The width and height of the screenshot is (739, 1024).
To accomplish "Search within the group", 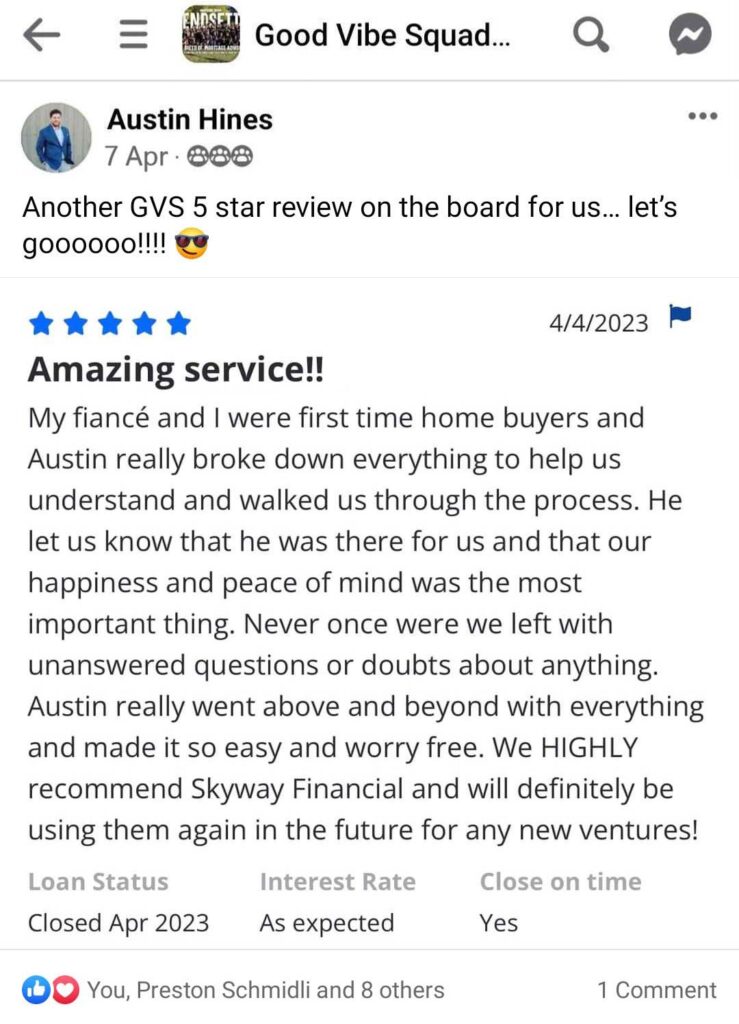I will (x=591, y=36).
